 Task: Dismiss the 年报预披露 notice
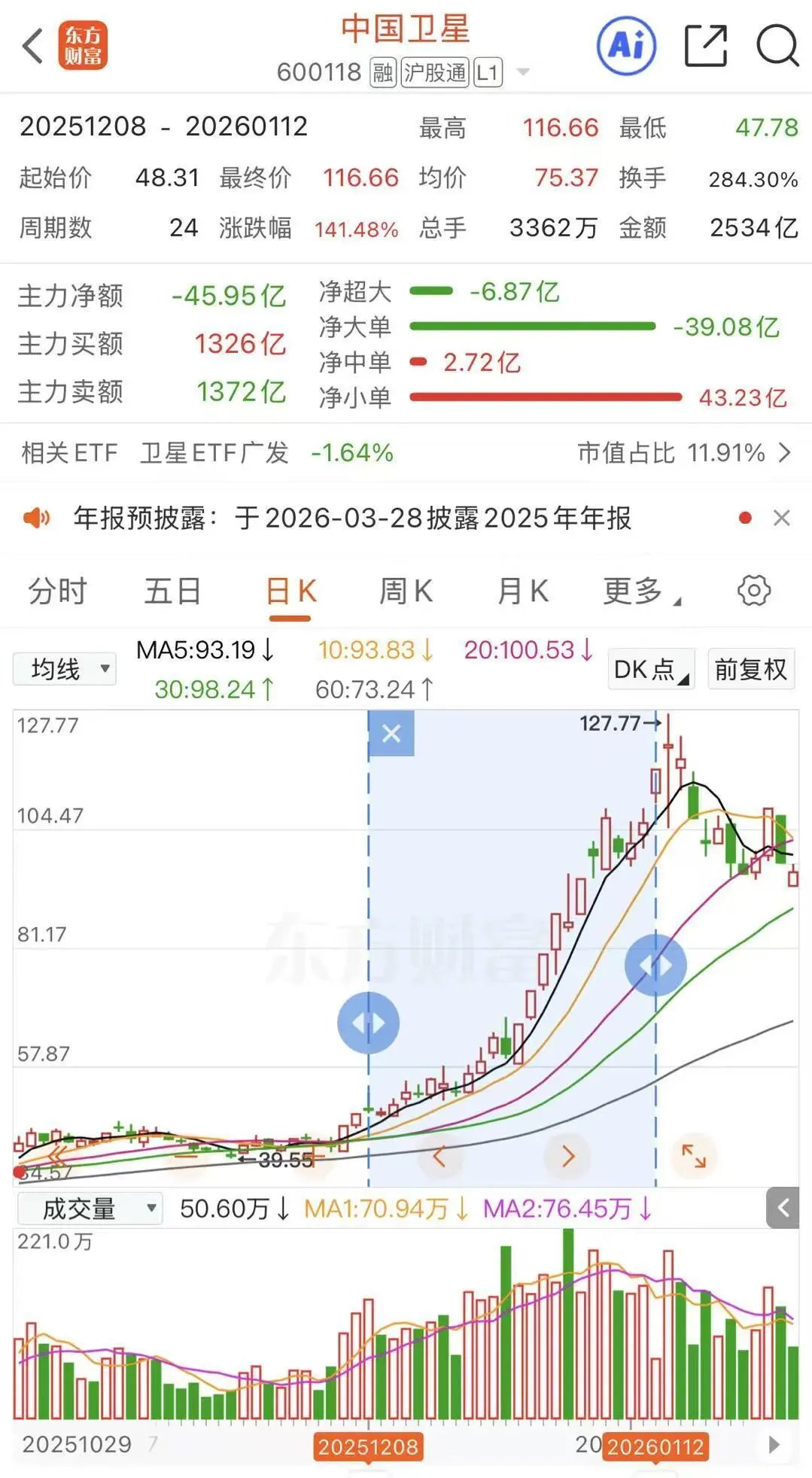pyautogui.click(x=782, y=518)
